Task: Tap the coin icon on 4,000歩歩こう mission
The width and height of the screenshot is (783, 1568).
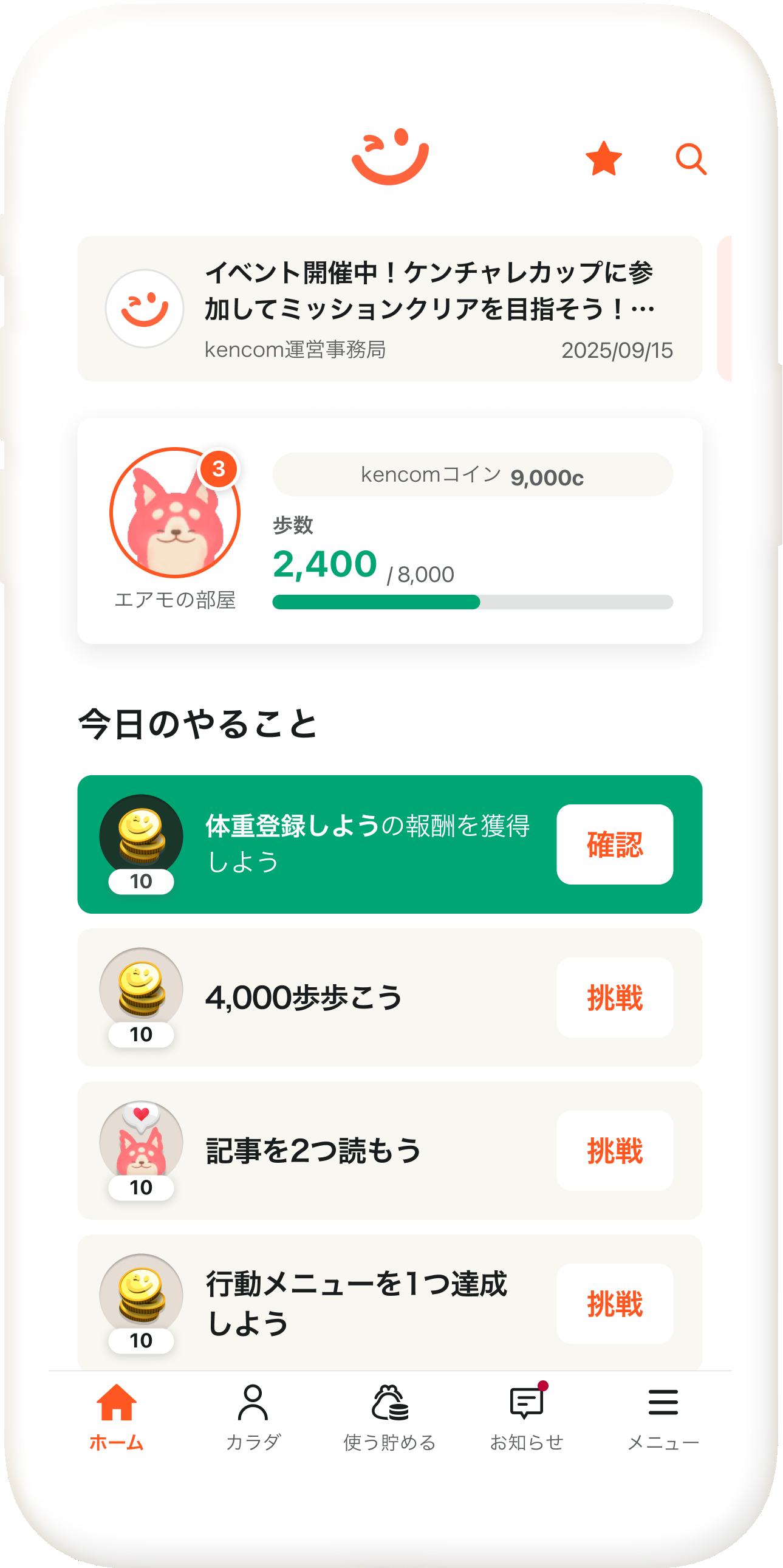Action: pyautogui.click(x=140, y=986)
